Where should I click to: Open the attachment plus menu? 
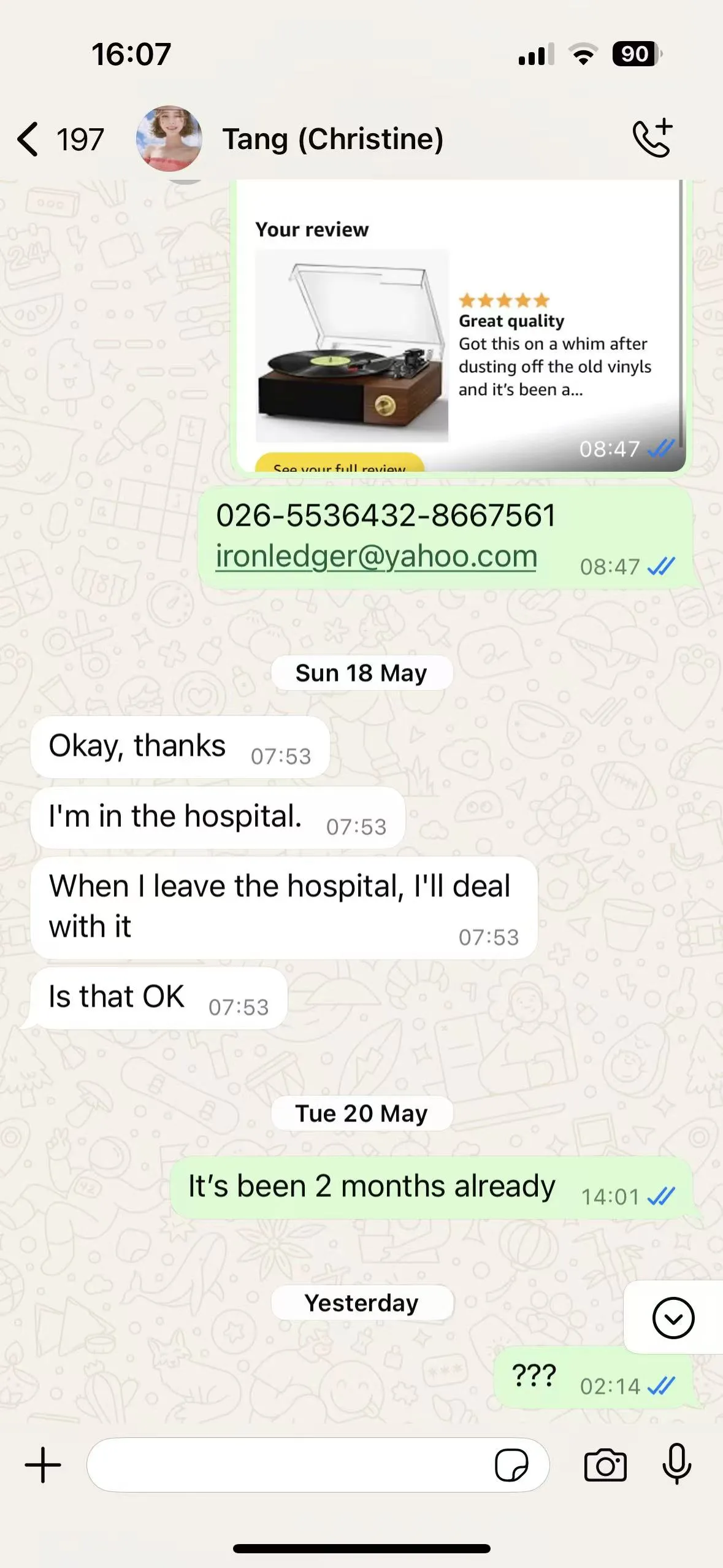tap(43, 1464)
